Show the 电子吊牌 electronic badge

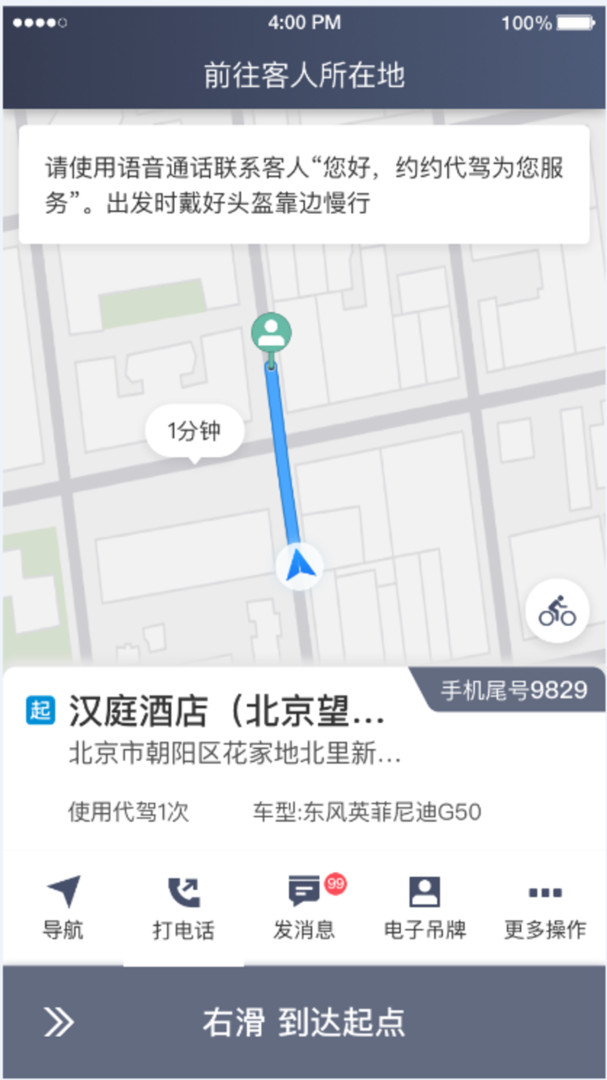[x=424, y=907]
